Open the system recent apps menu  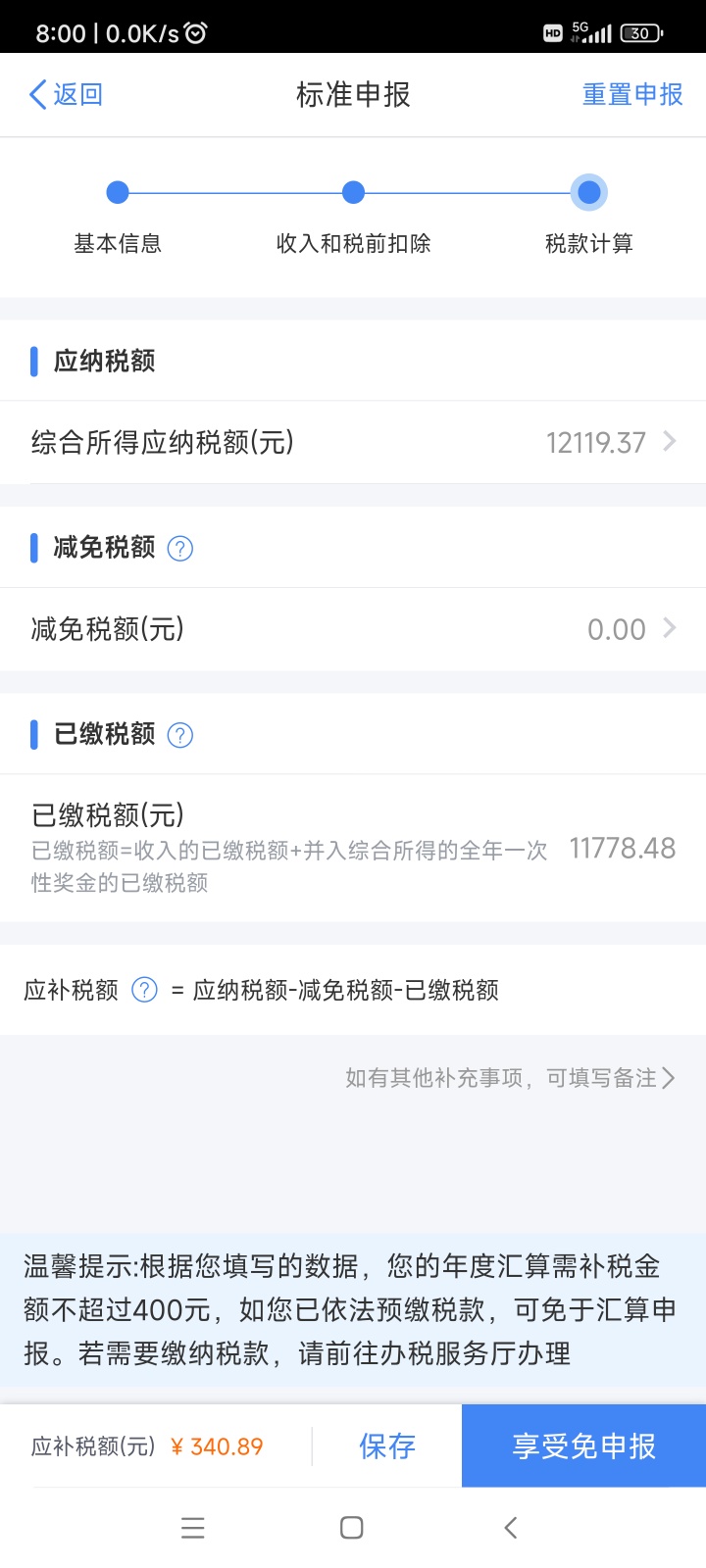pos(193,1528)
